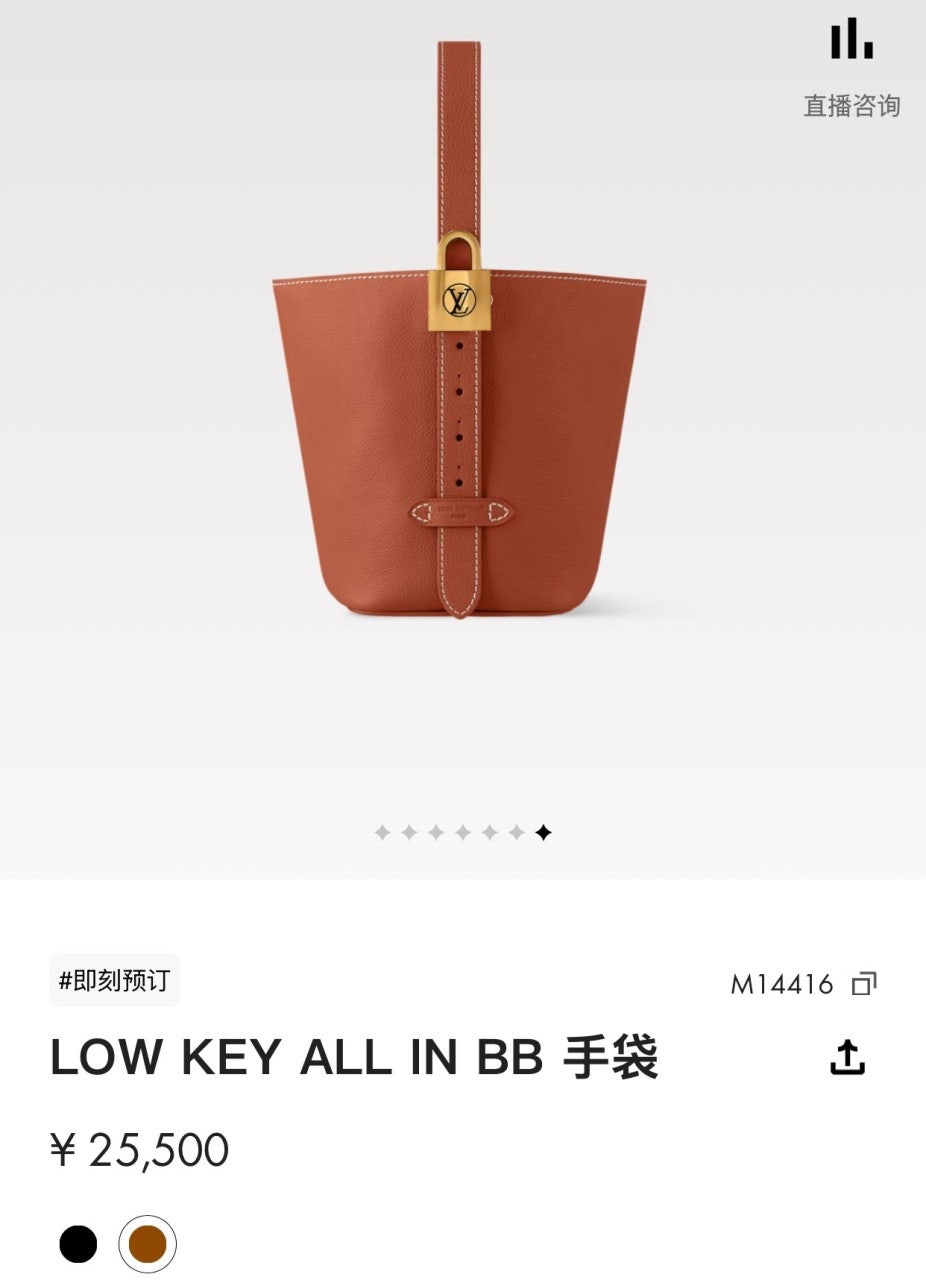Jump to the first product image indicator

pyautogui.click(x=381, y=833)
